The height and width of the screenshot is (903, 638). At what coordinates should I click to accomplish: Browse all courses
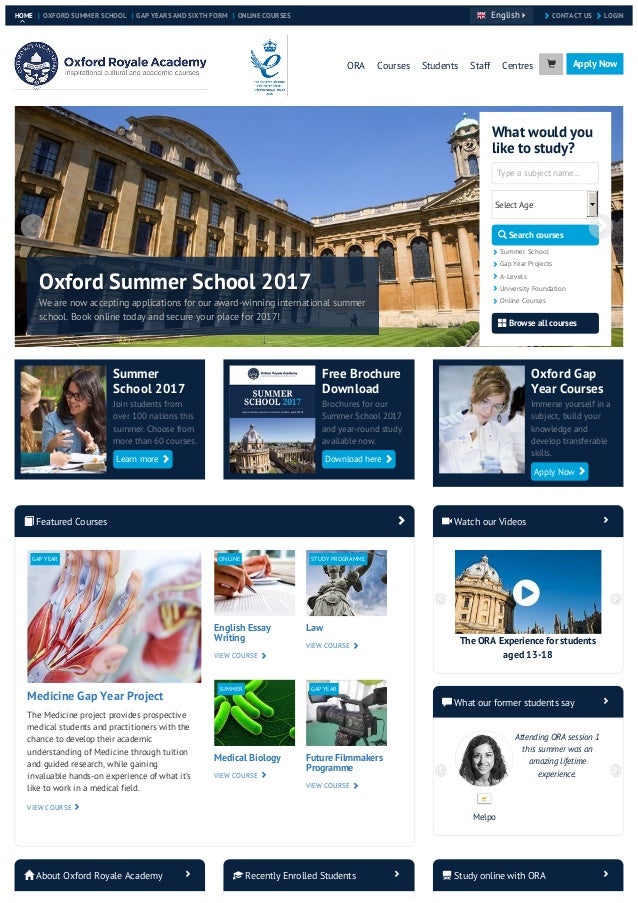pos(545,323)
